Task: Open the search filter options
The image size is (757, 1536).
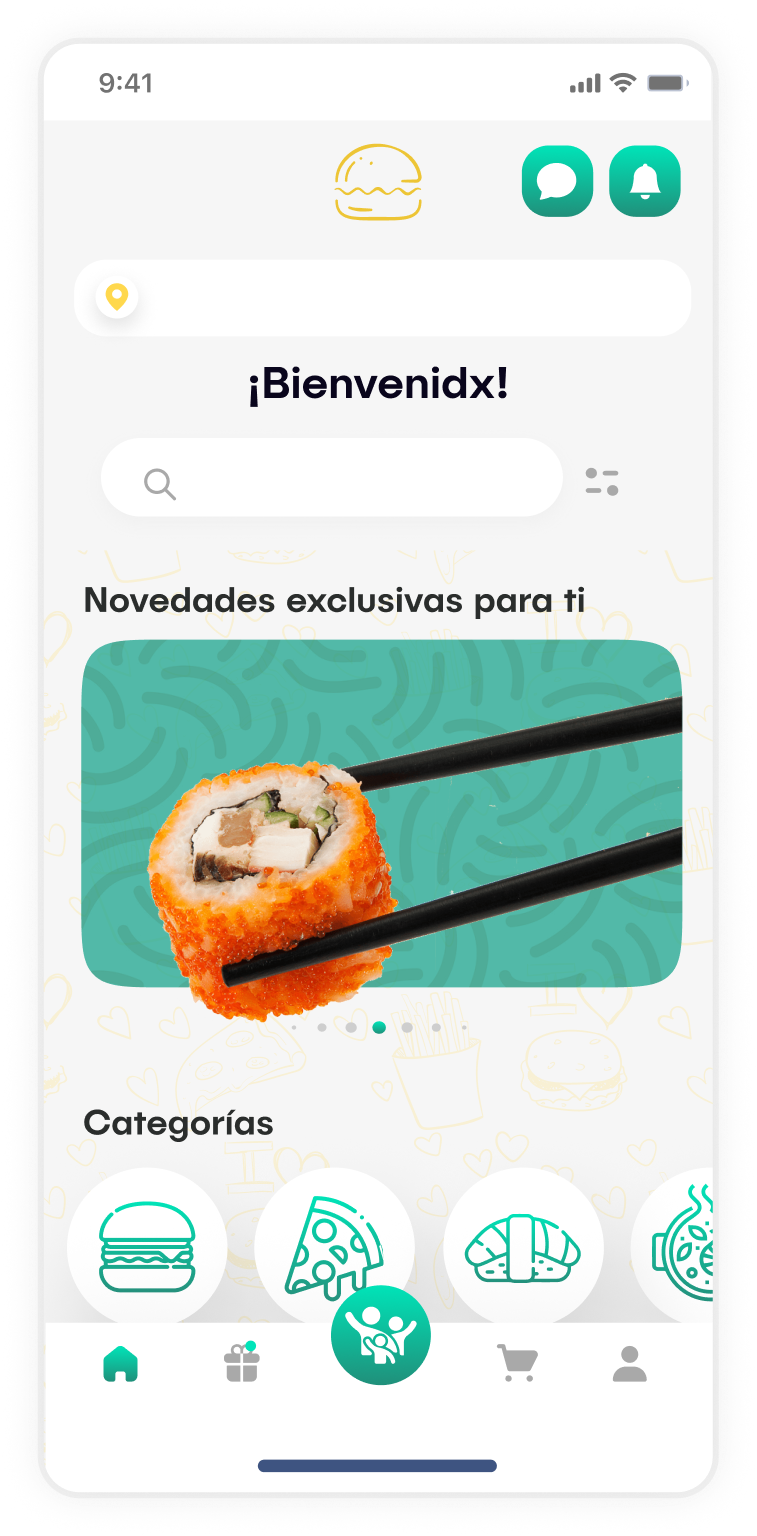Action: click(x=602, y=482)
